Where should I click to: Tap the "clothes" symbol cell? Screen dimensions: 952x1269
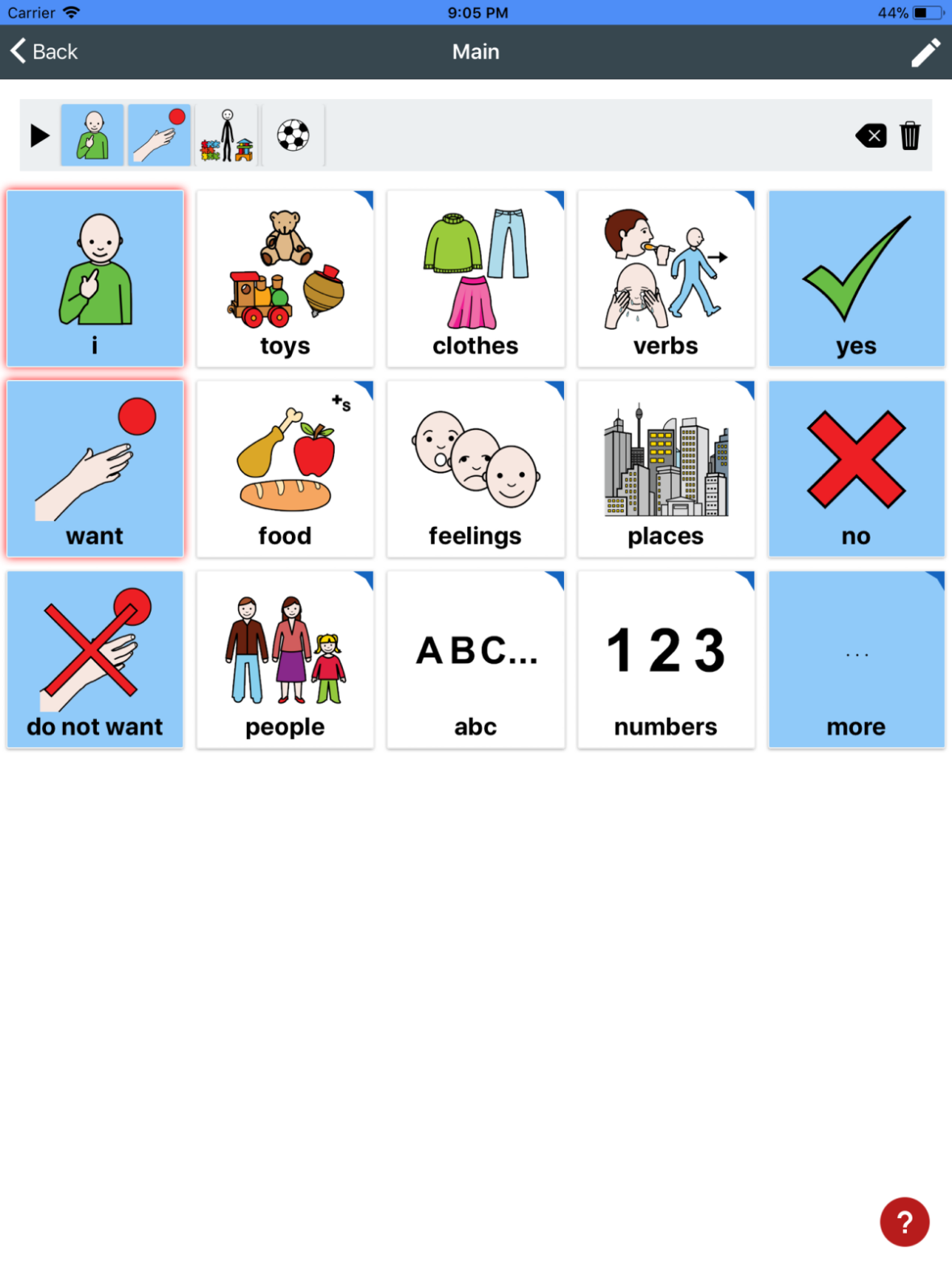click(475, 277)
